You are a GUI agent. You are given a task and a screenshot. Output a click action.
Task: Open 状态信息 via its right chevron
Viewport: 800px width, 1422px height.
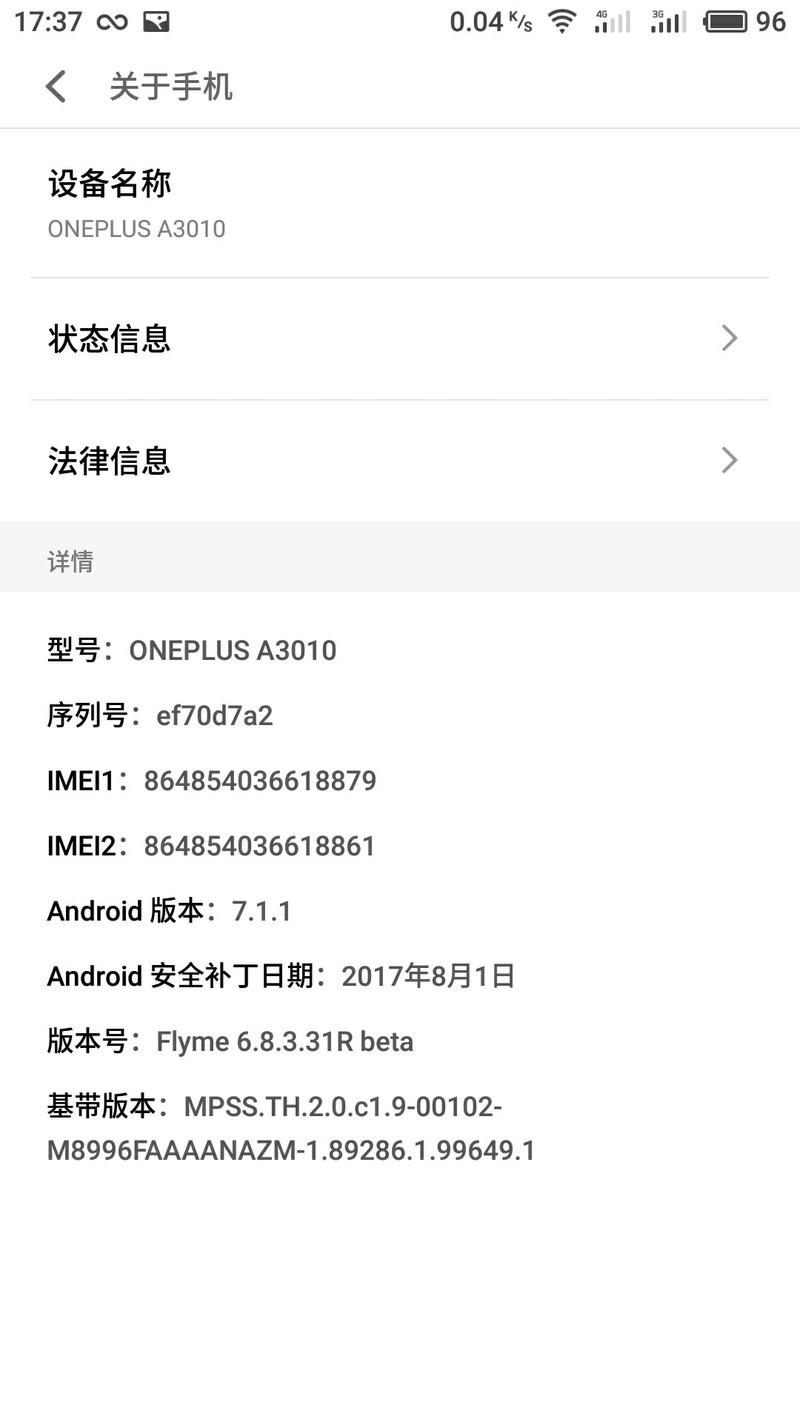[x=729, y=338]
